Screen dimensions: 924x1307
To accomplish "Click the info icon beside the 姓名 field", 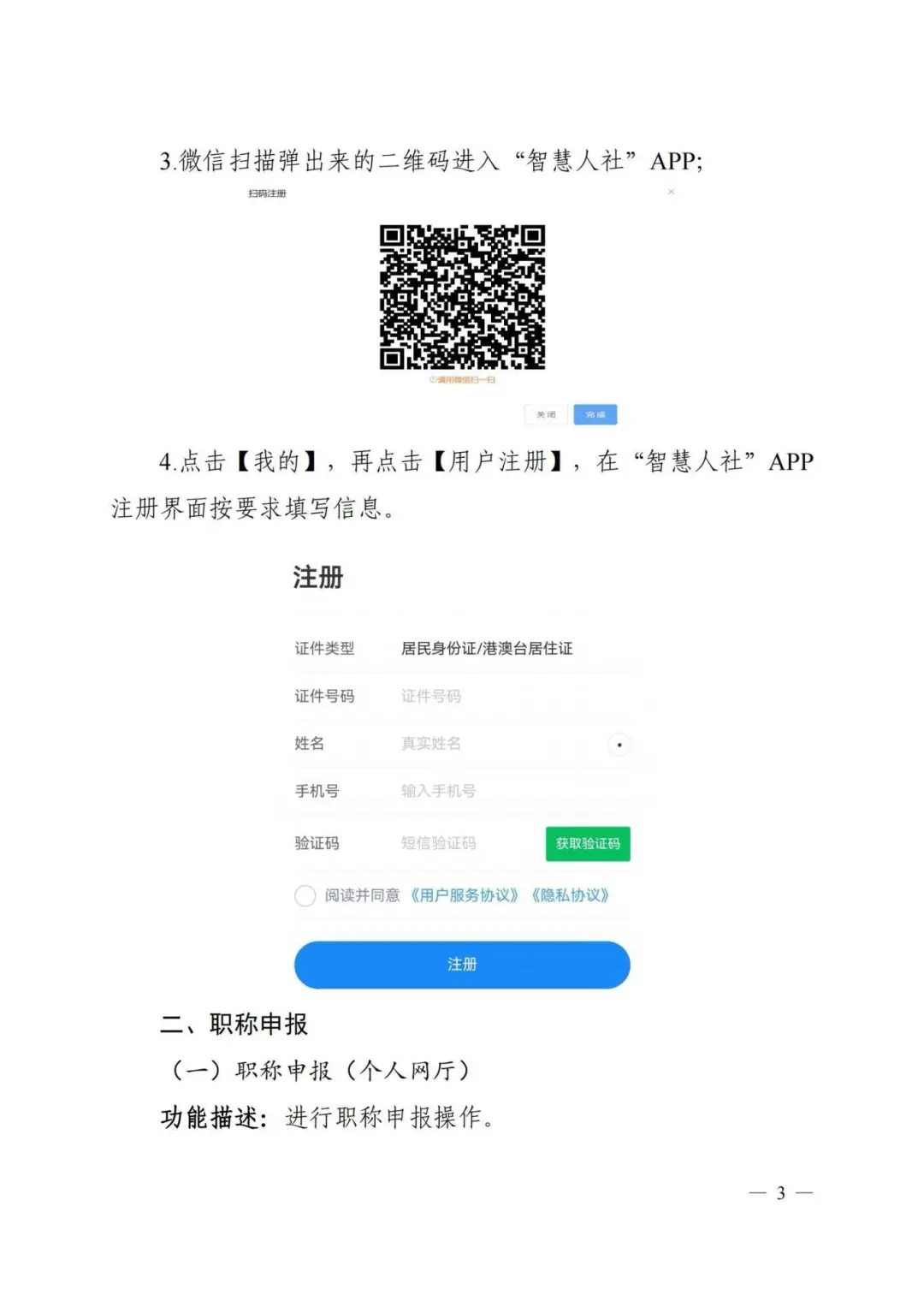I will (619, 745).
